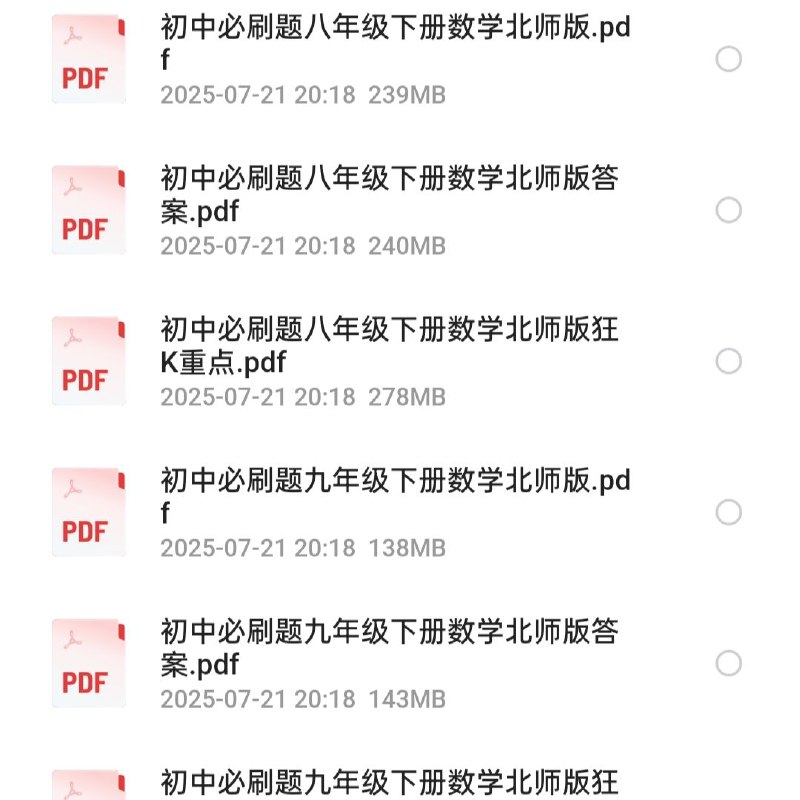The image size is (800, 800).
Task: Select the 八年级下册数学北师版答案.pdf radio button
Action: (x=729, y=210)
